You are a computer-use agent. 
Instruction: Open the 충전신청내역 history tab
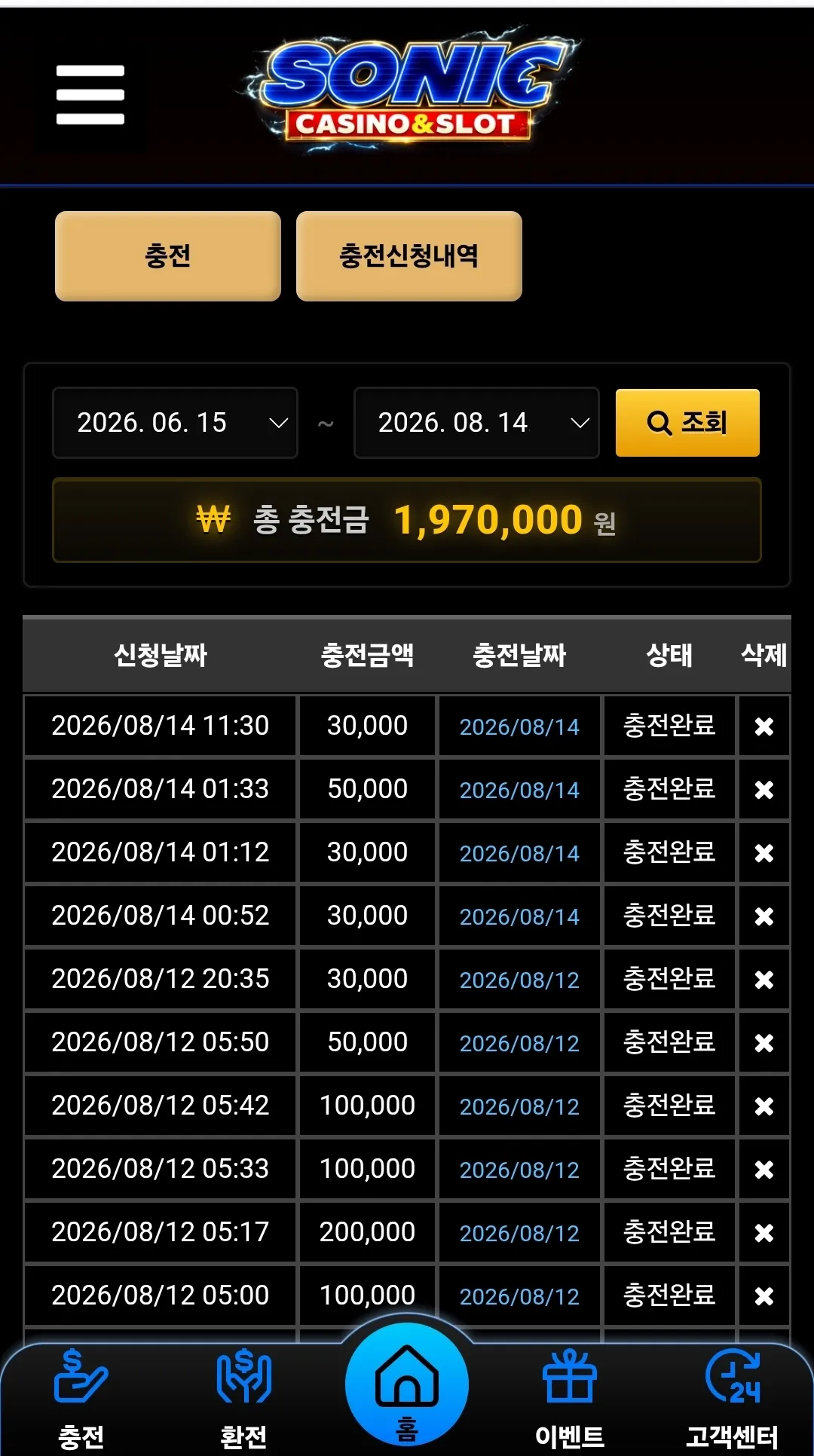409,256
